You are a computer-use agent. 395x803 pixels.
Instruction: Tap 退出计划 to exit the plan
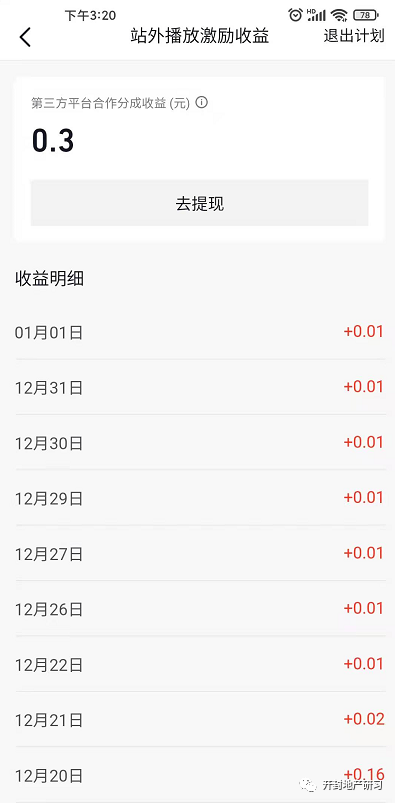click(354, 36)
